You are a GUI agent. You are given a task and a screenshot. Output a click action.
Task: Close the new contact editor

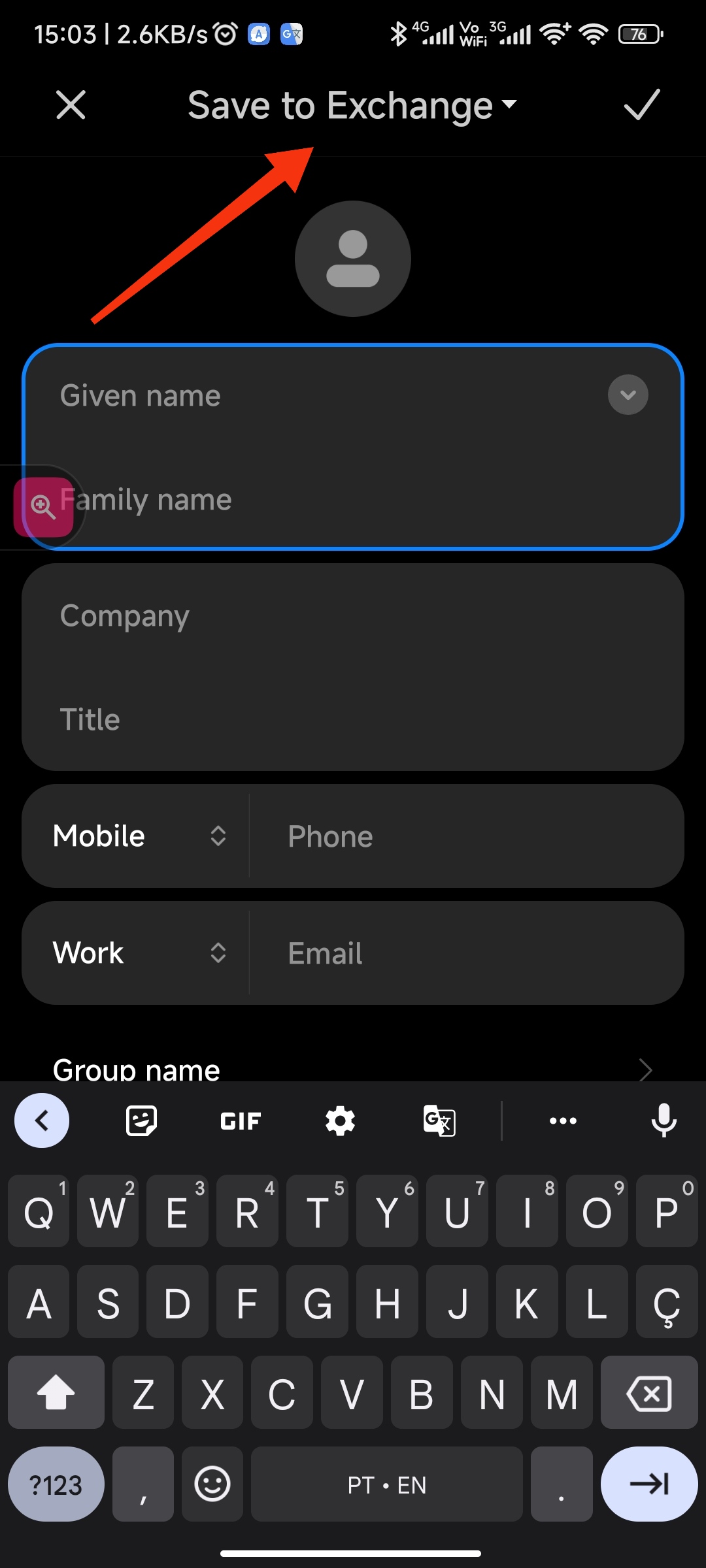pyautogui.click(x=71, y=105)
